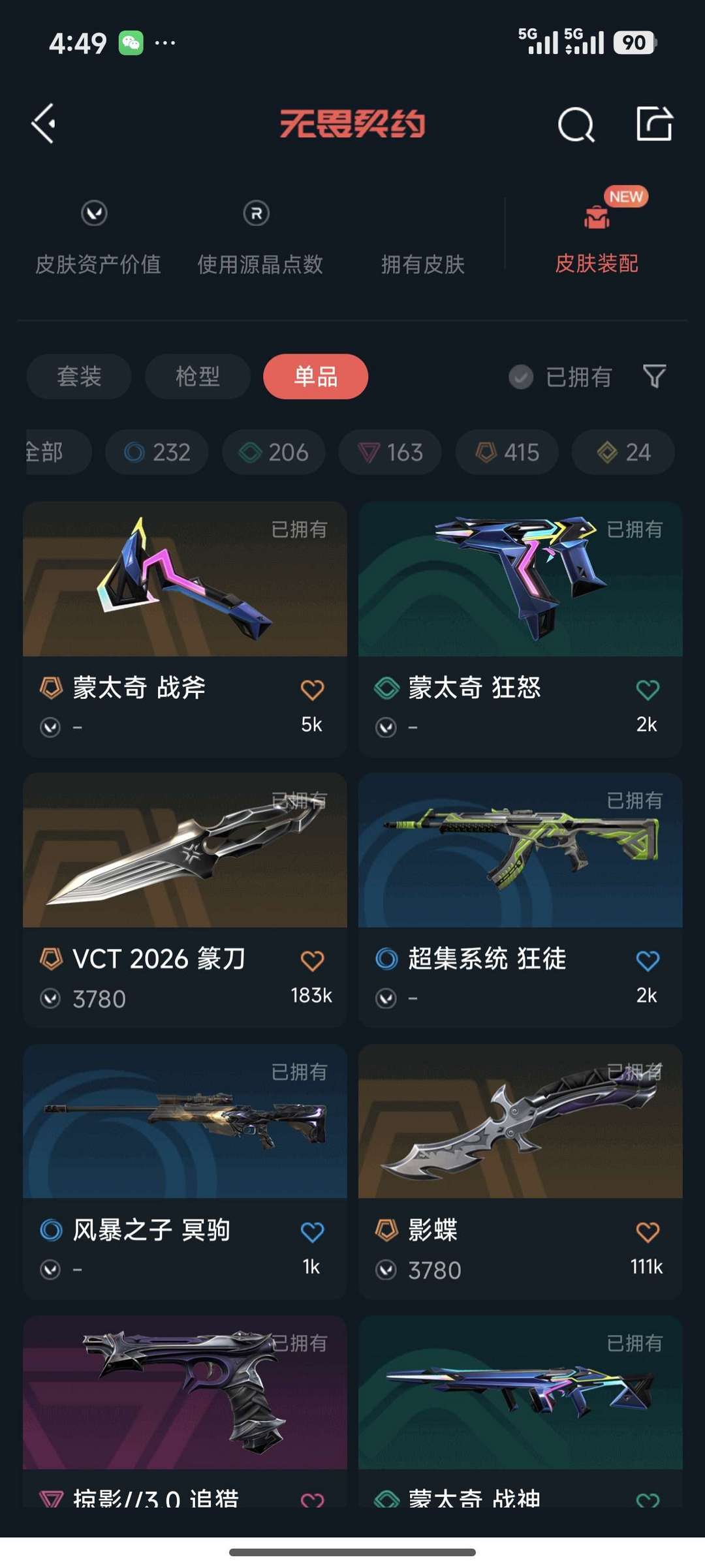Favorite 蒙太奇 战斧 with its heart
Image resolution: width=705 pixels, height=1568 pixels.
[x=312, y=687]
